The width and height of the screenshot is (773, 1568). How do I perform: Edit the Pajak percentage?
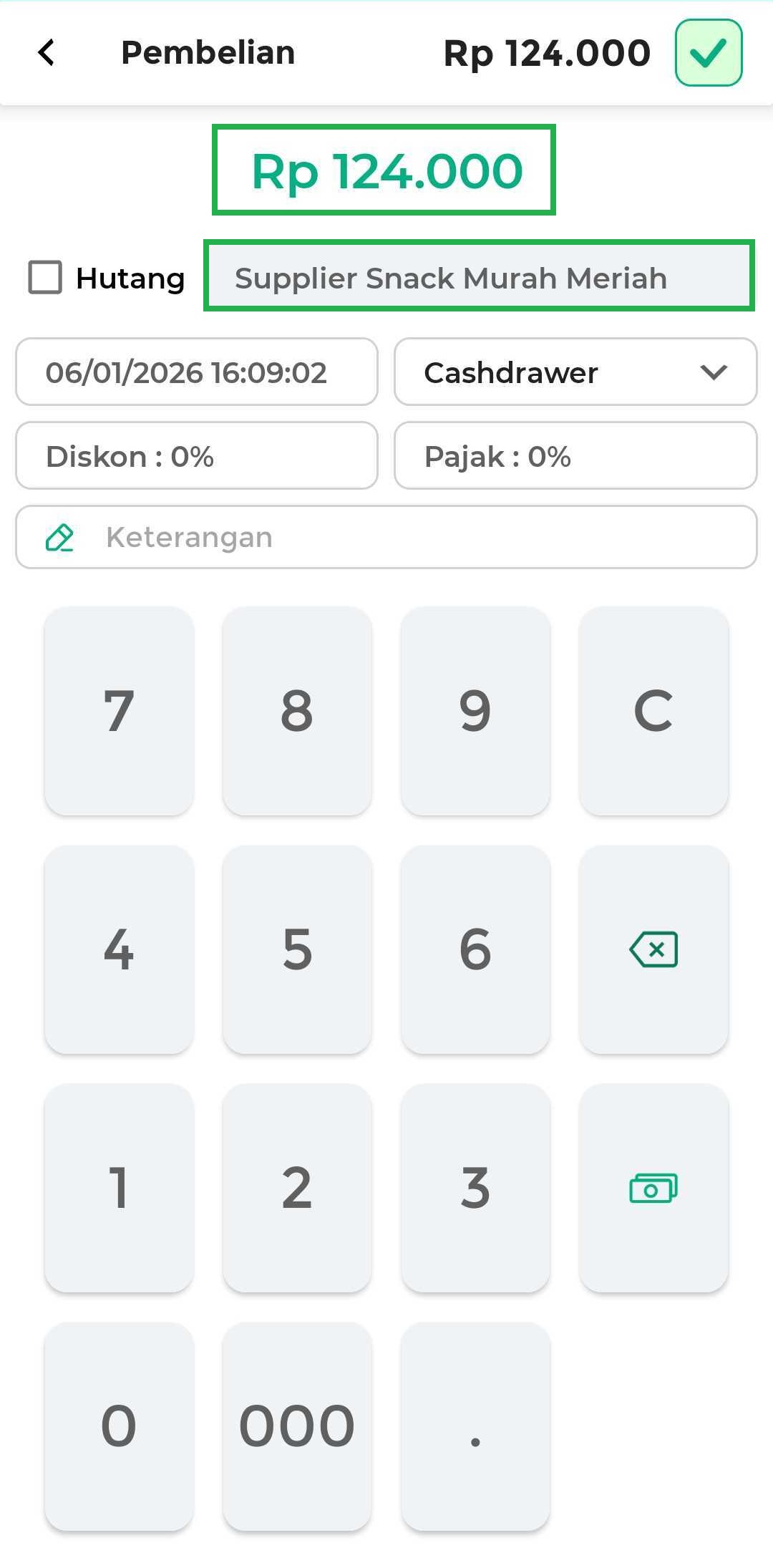pyautogui.click(x=575, y=456)
